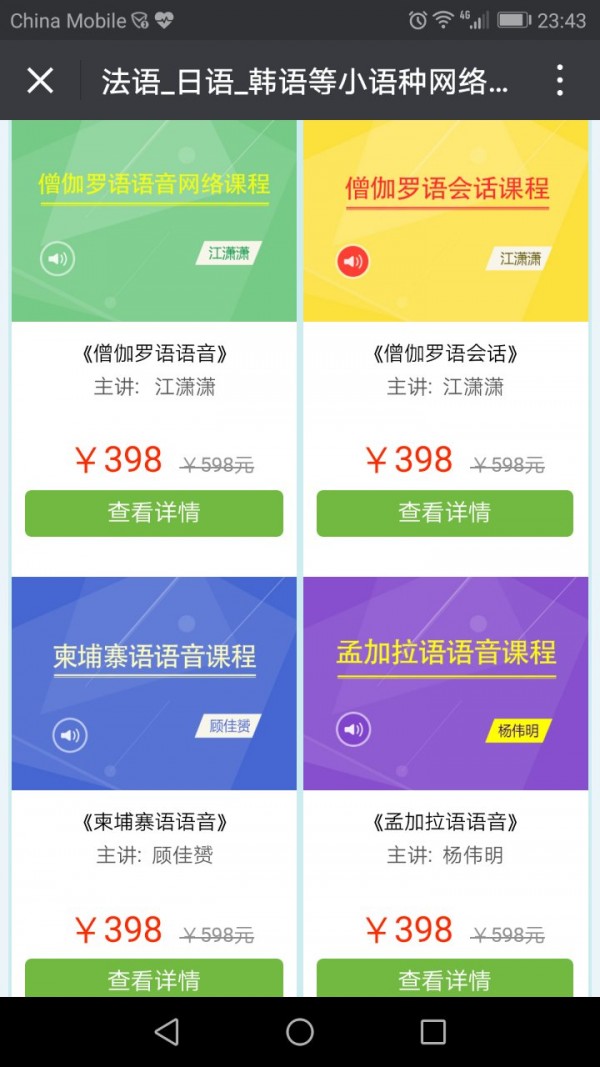View details for 《孟加拉语语音》 course
Viewport: 600px width, 1067px height.
click(x=445, y=978)
